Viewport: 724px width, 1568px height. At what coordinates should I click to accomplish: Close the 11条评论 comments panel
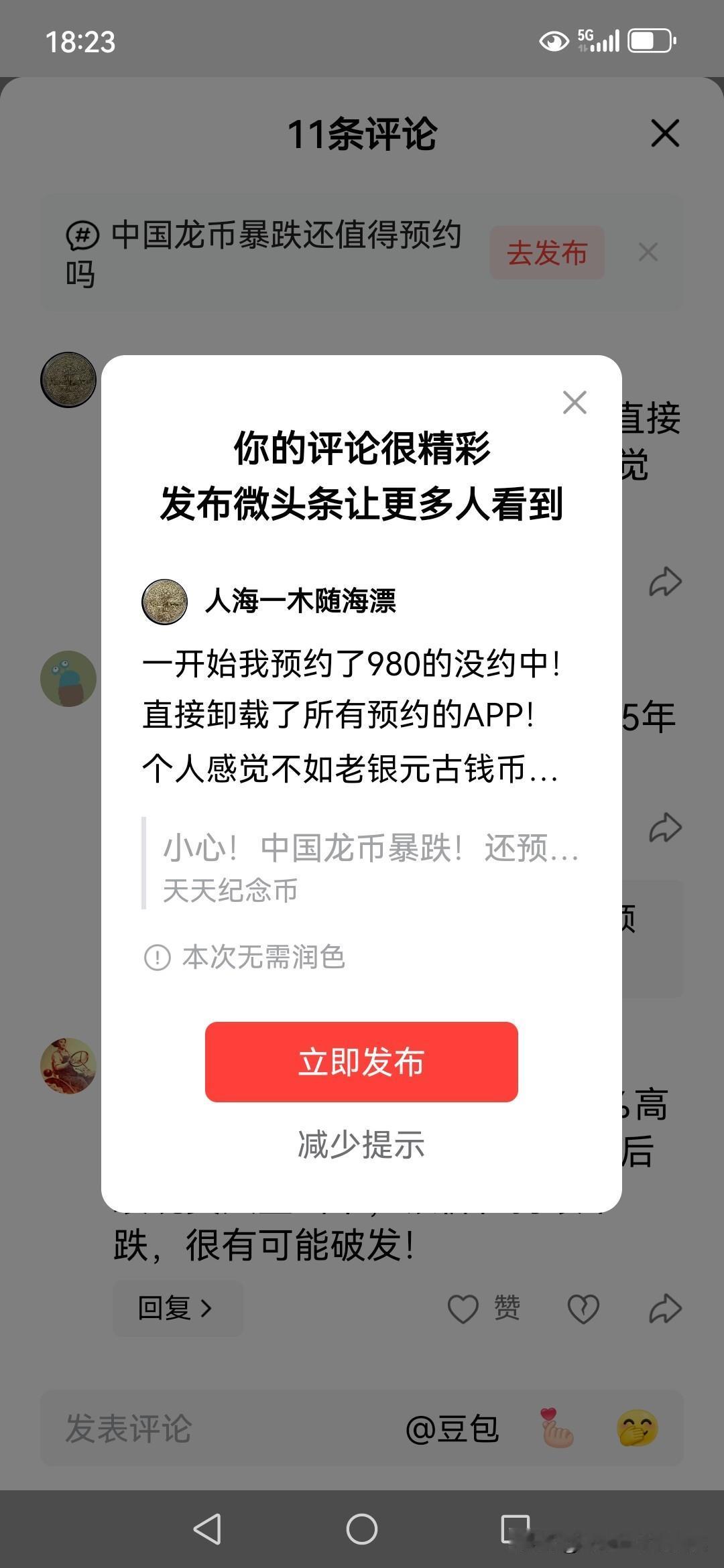click(x=664, y=133)
